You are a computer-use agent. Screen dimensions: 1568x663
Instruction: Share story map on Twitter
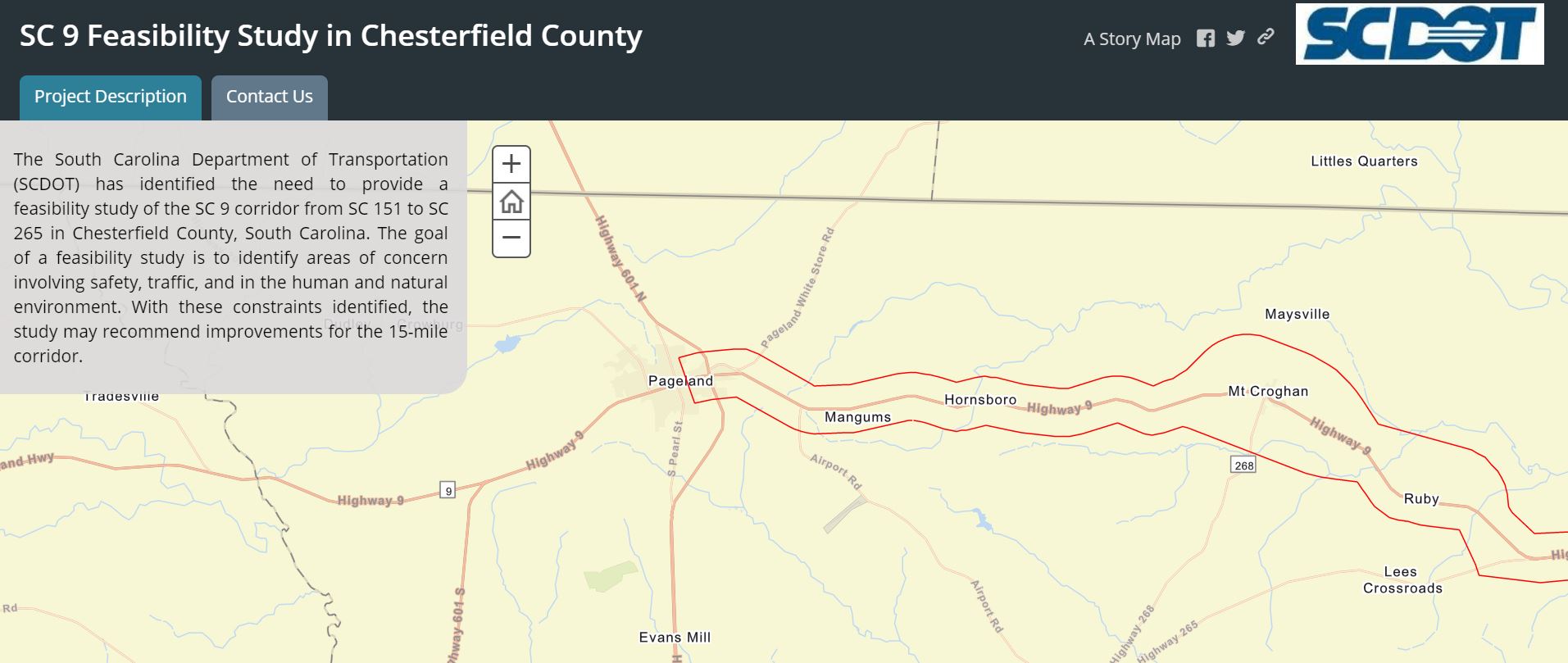[x=1235, y=39]
